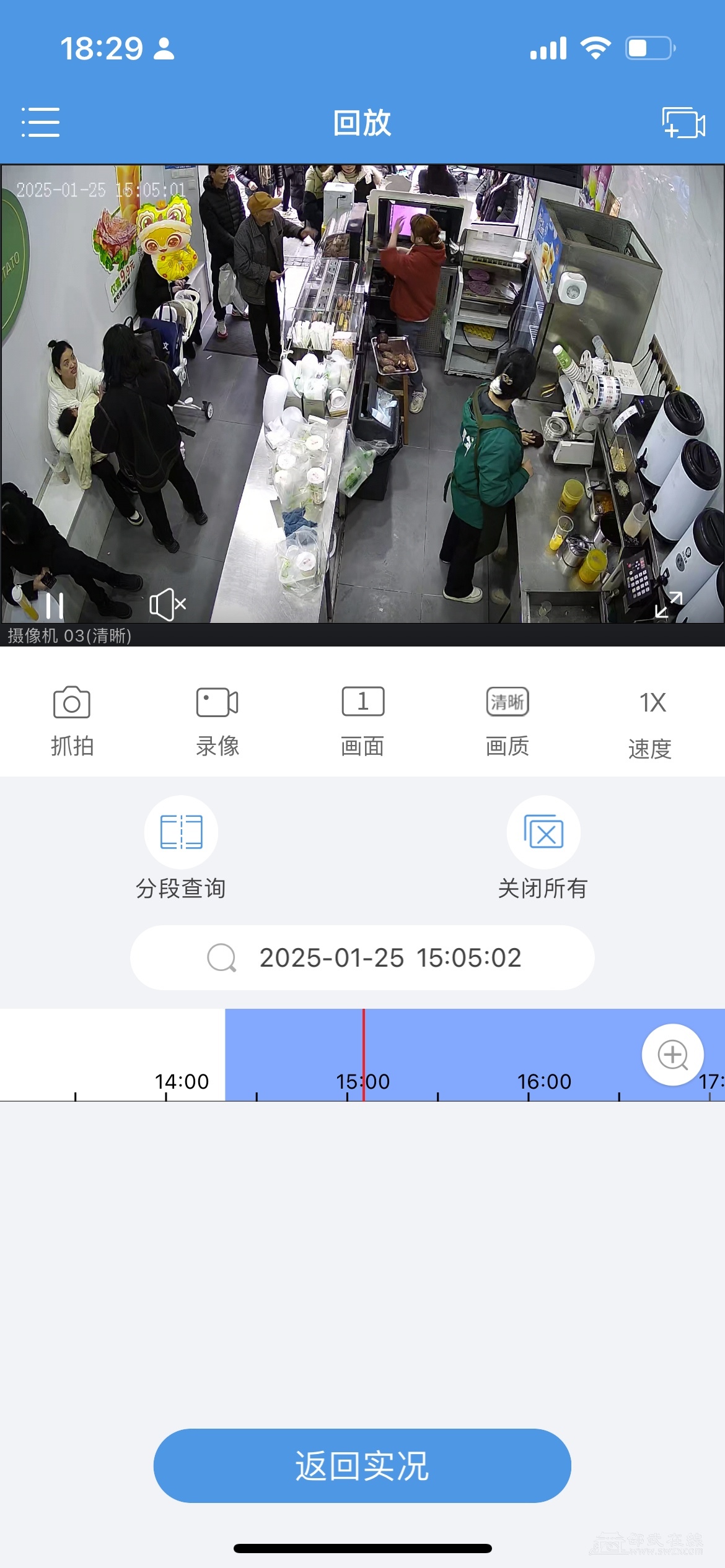The image size is (725, 1568).
Task: Unmute the video sound
Action: [x=167, y=604]
